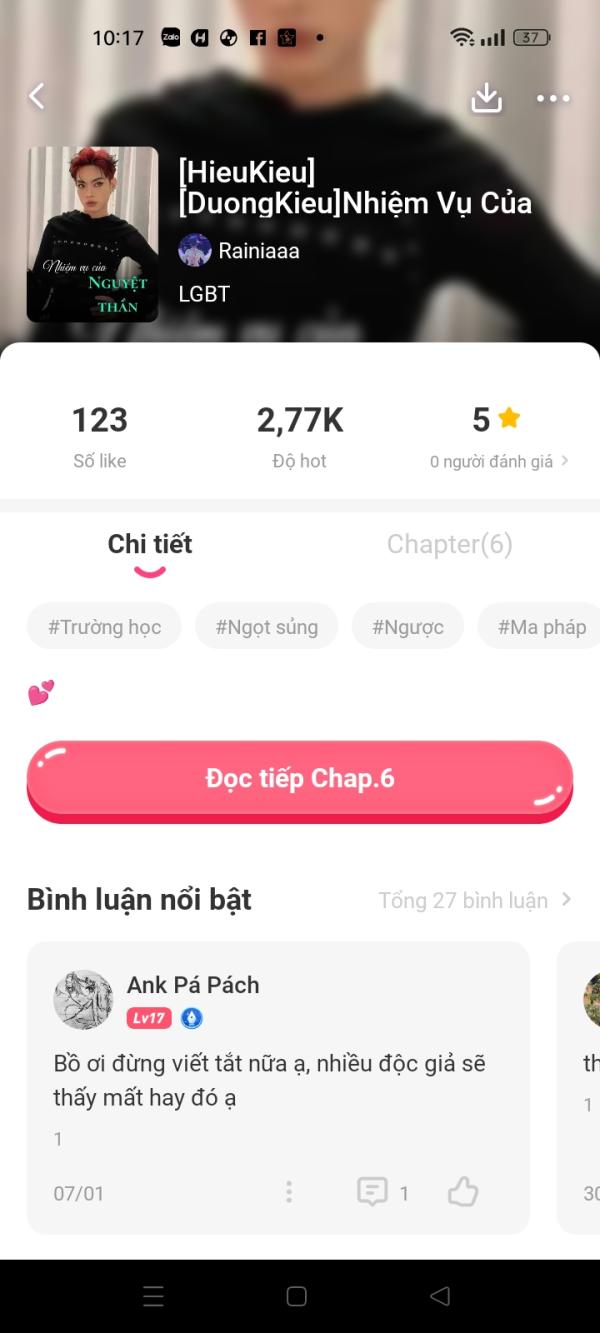Select the Chi tiết tab
The image size is (600, 1333).
pos(150,544)
